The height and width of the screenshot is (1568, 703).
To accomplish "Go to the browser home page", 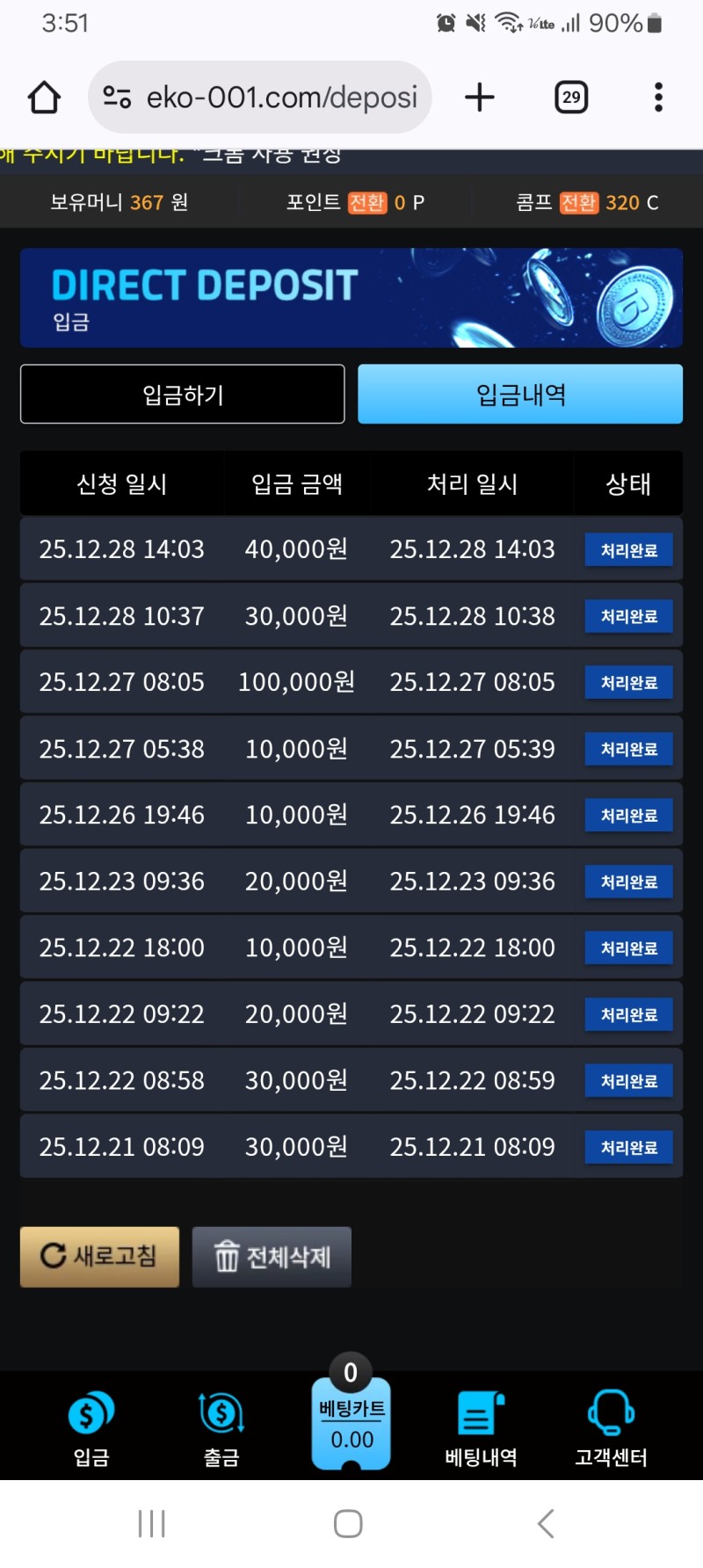I will pos(44,98).
